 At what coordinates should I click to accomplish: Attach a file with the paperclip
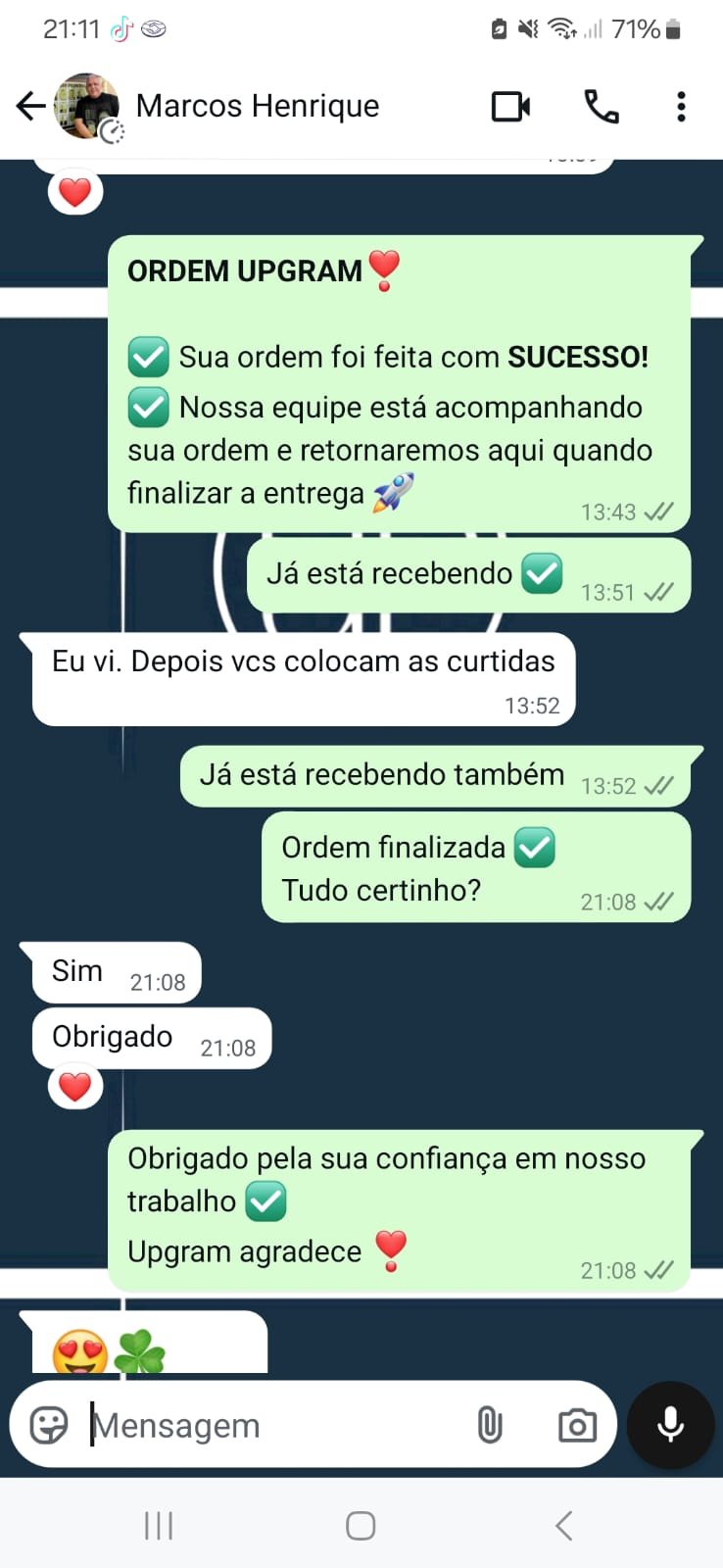(x=490, y=1425)
